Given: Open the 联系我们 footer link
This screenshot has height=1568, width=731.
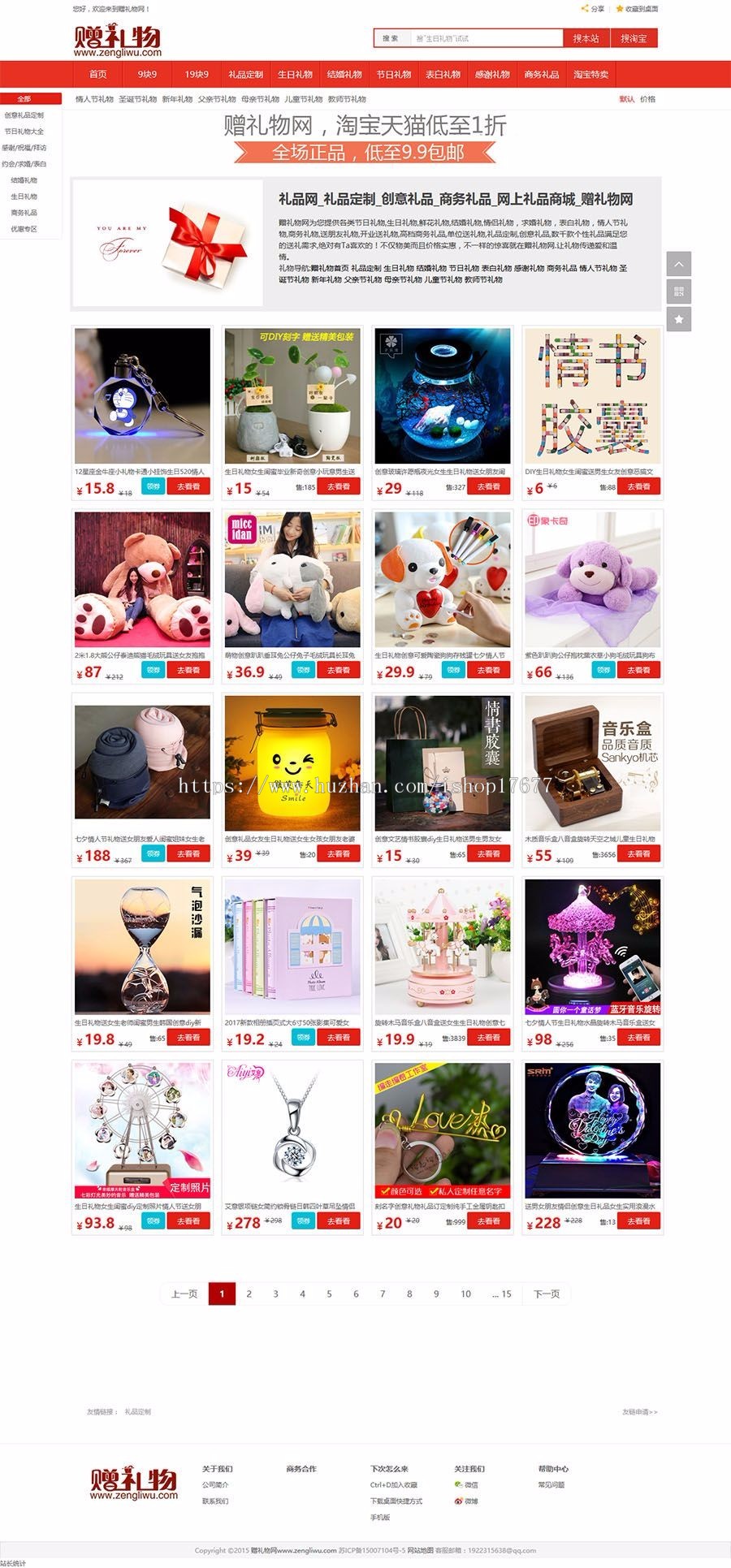Looking at the screenshot, I should tap(215, 1501).
